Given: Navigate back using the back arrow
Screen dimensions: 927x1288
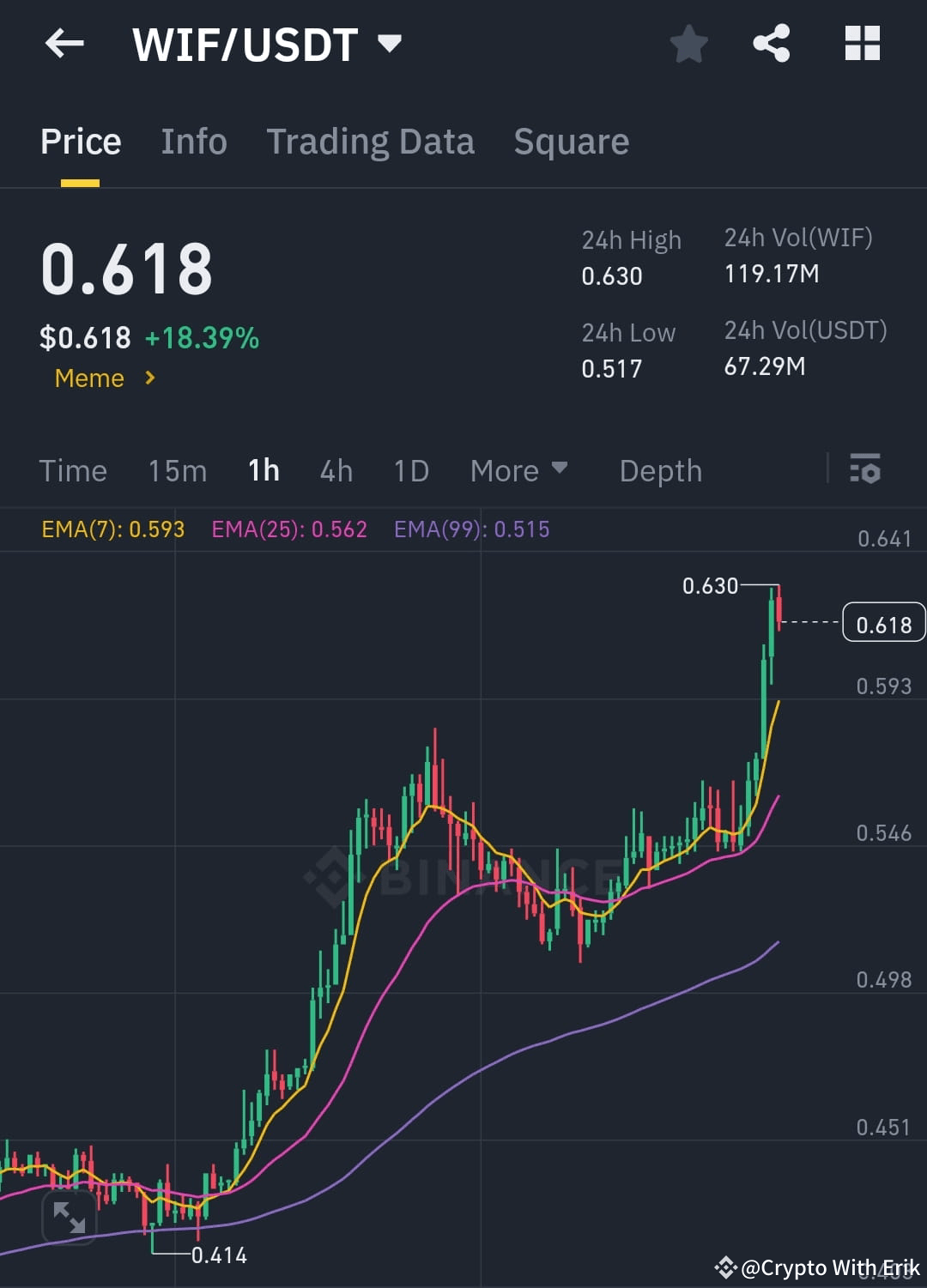Looking at the screenshot, I should (64, 44).
